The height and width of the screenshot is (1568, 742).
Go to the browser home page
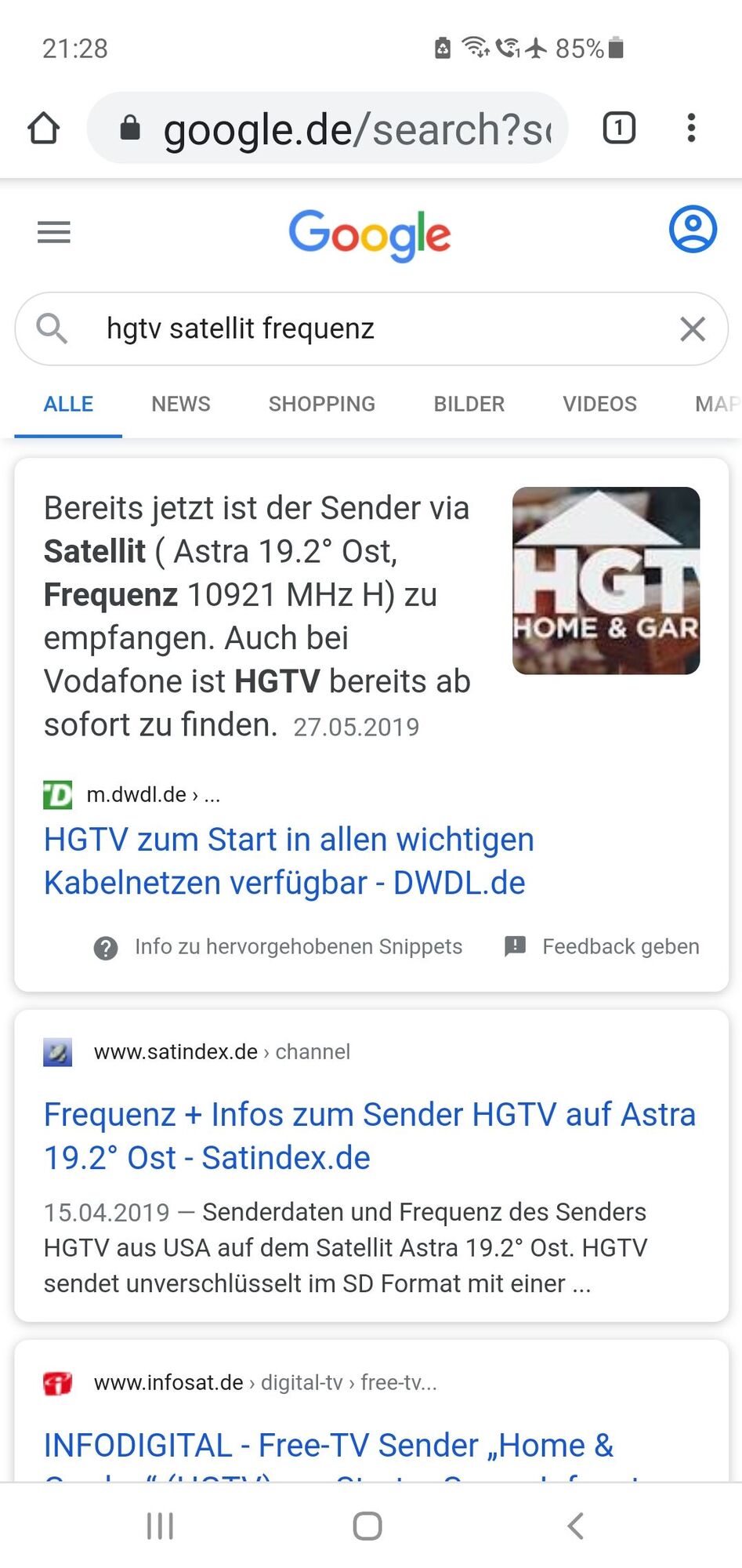44,129
